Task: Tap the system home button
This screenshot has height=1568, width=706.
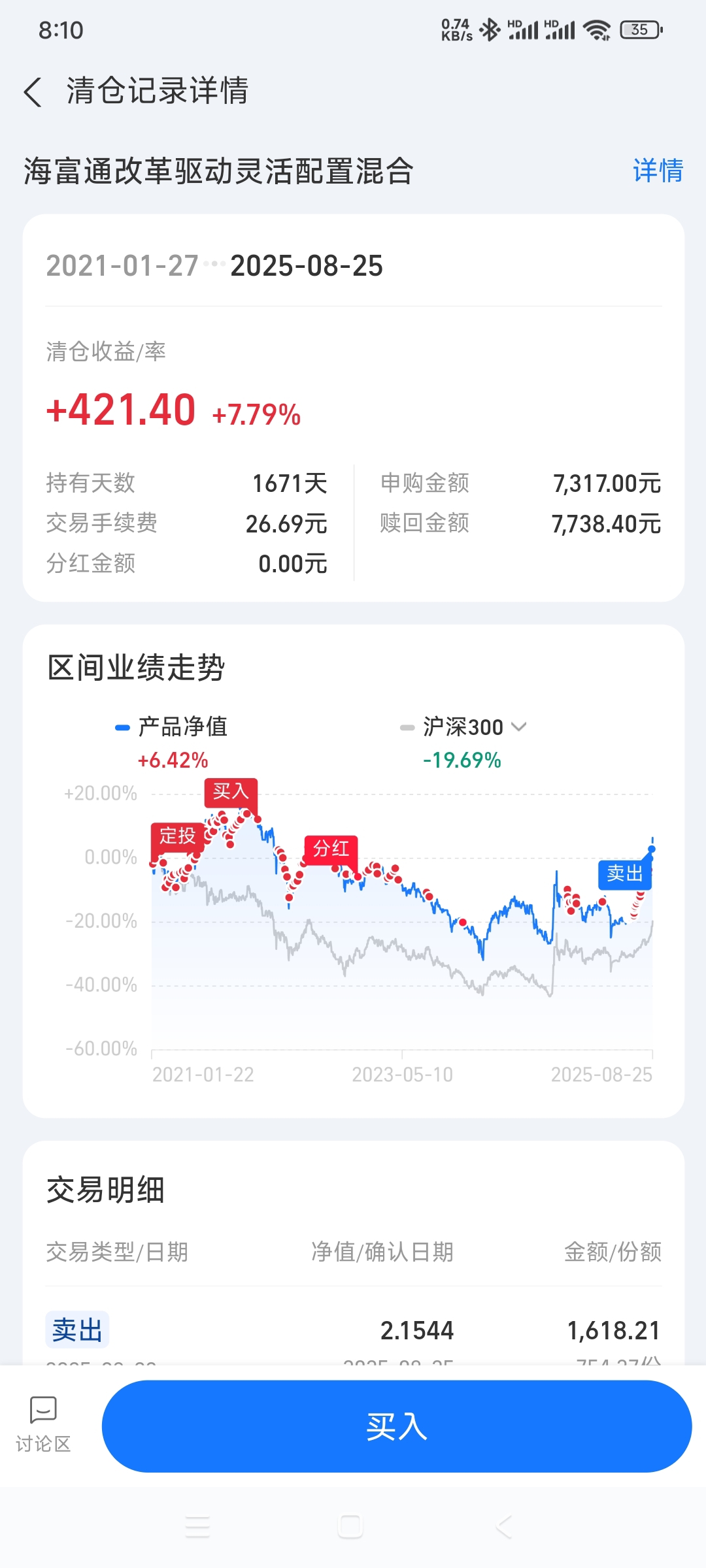Action: tap(350, 1527)
